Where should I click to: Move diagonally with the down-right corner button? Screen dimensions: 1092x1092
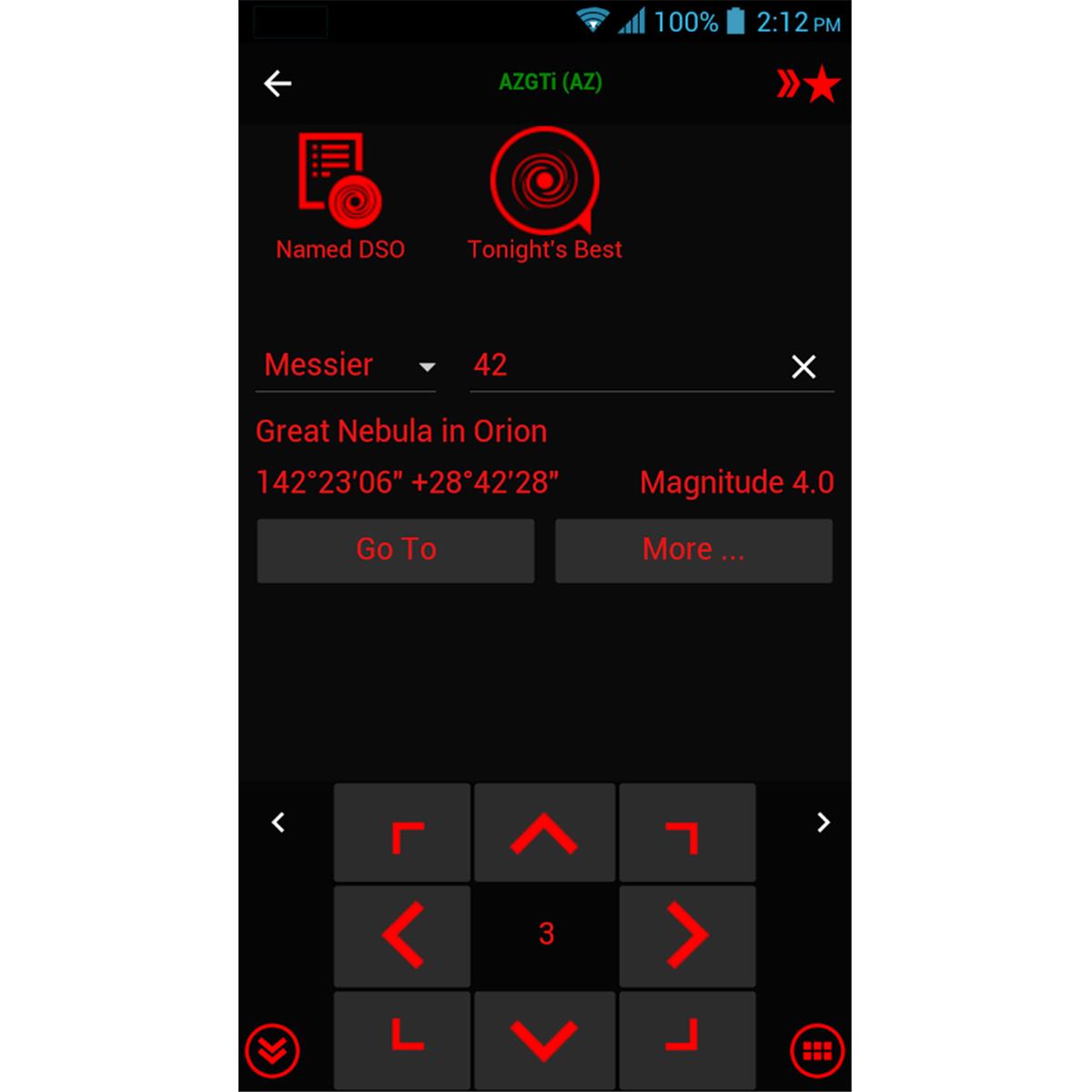click(687, 1038)
